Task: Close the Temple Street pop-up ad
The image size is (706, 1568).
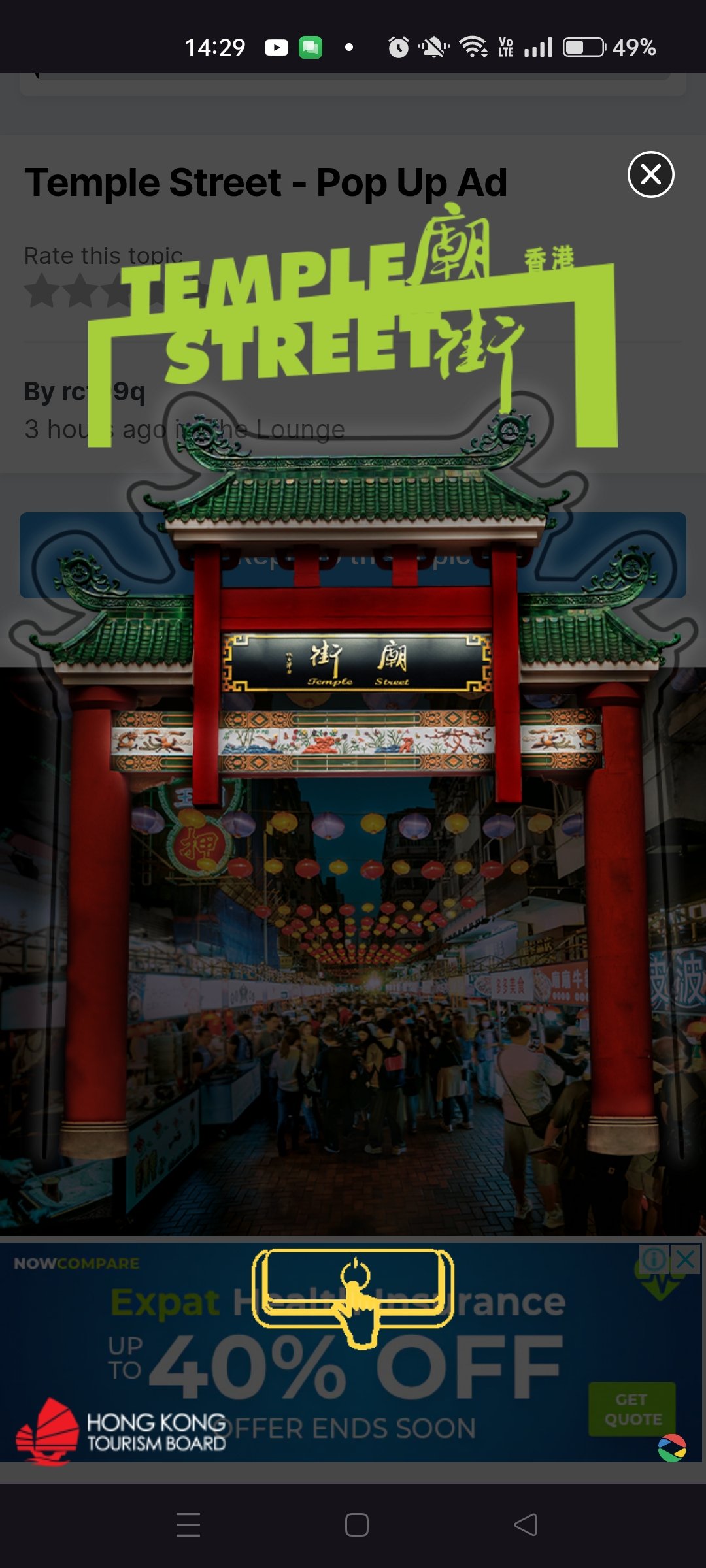Action: tap(650, 174)
